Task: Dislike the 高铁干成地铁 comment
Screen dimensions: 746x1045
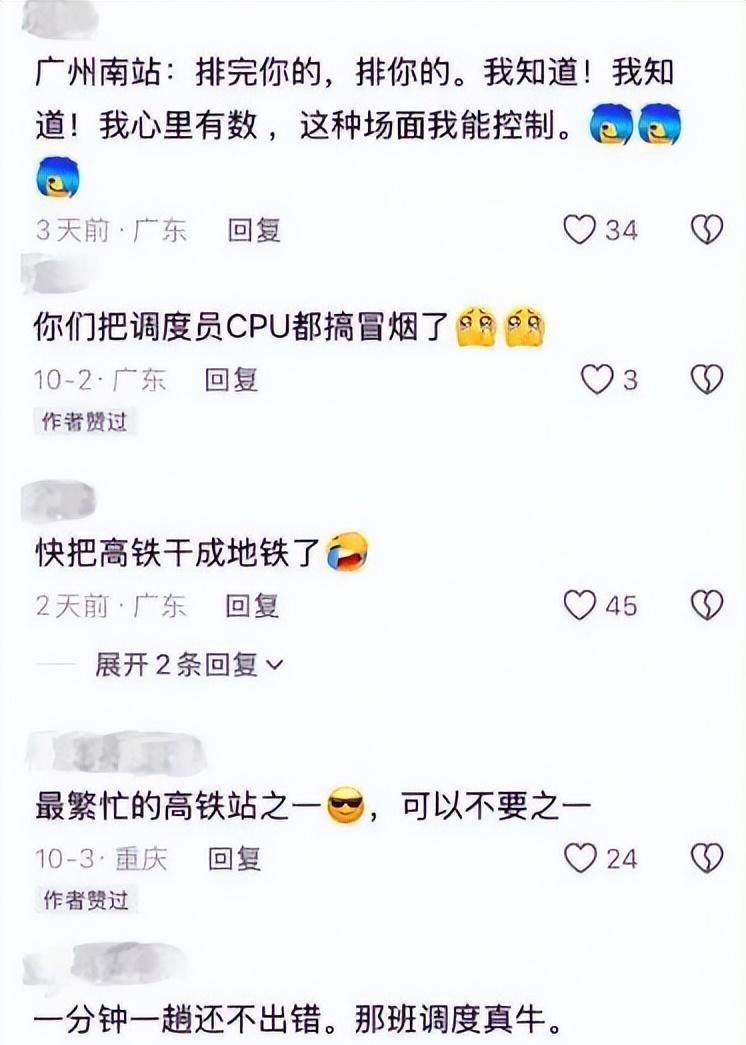Action: (x=707, y=605)
